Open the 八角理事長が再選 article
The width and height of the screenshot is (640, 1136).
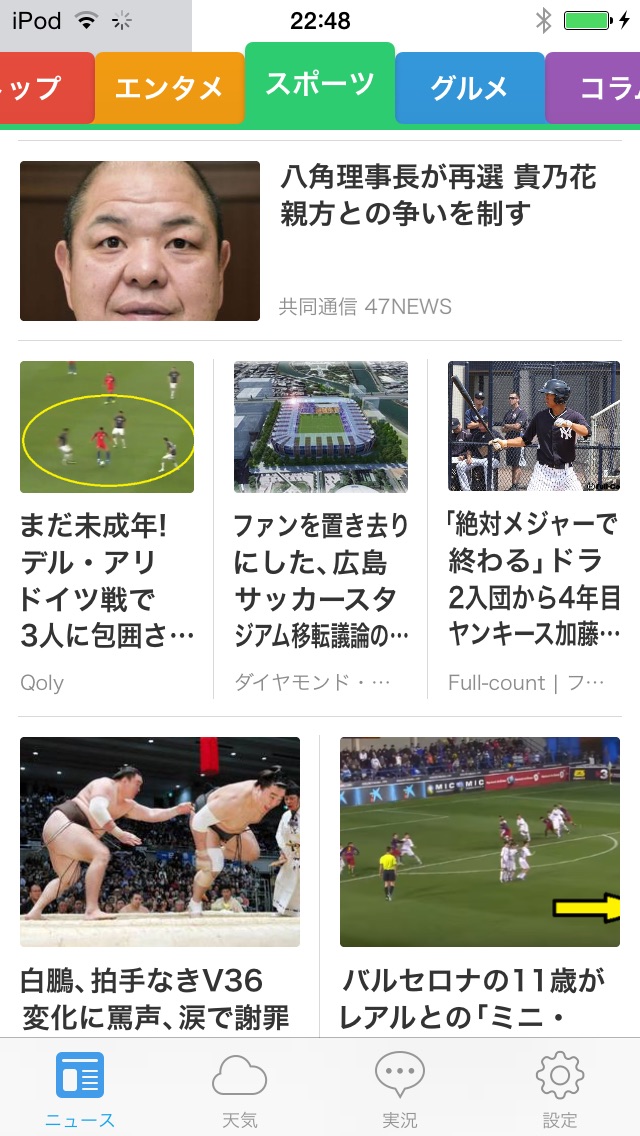click(x=320, y=242)
